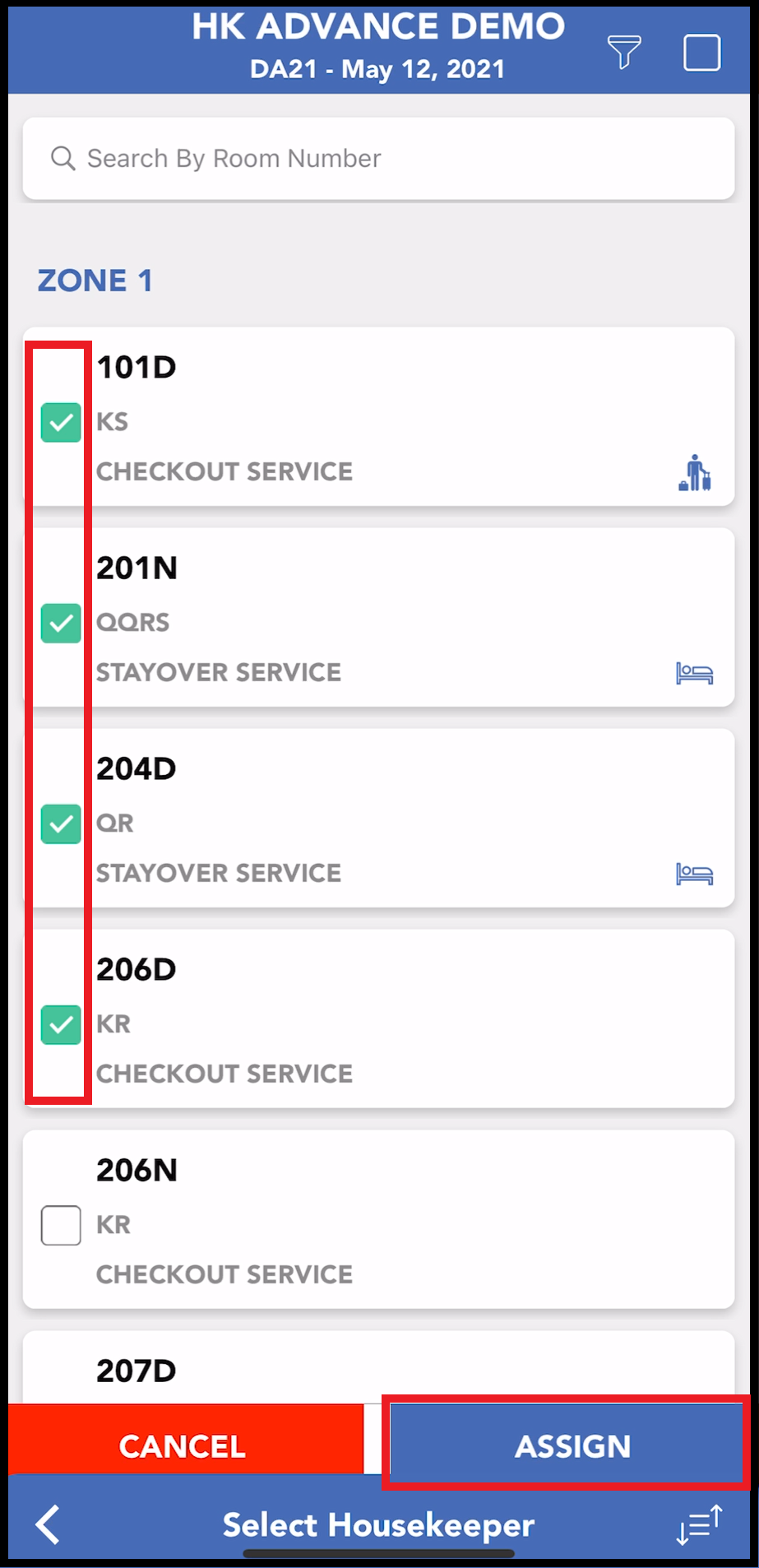Open the room 207D card
759x1568 pixels.
tap(378, 1370)
